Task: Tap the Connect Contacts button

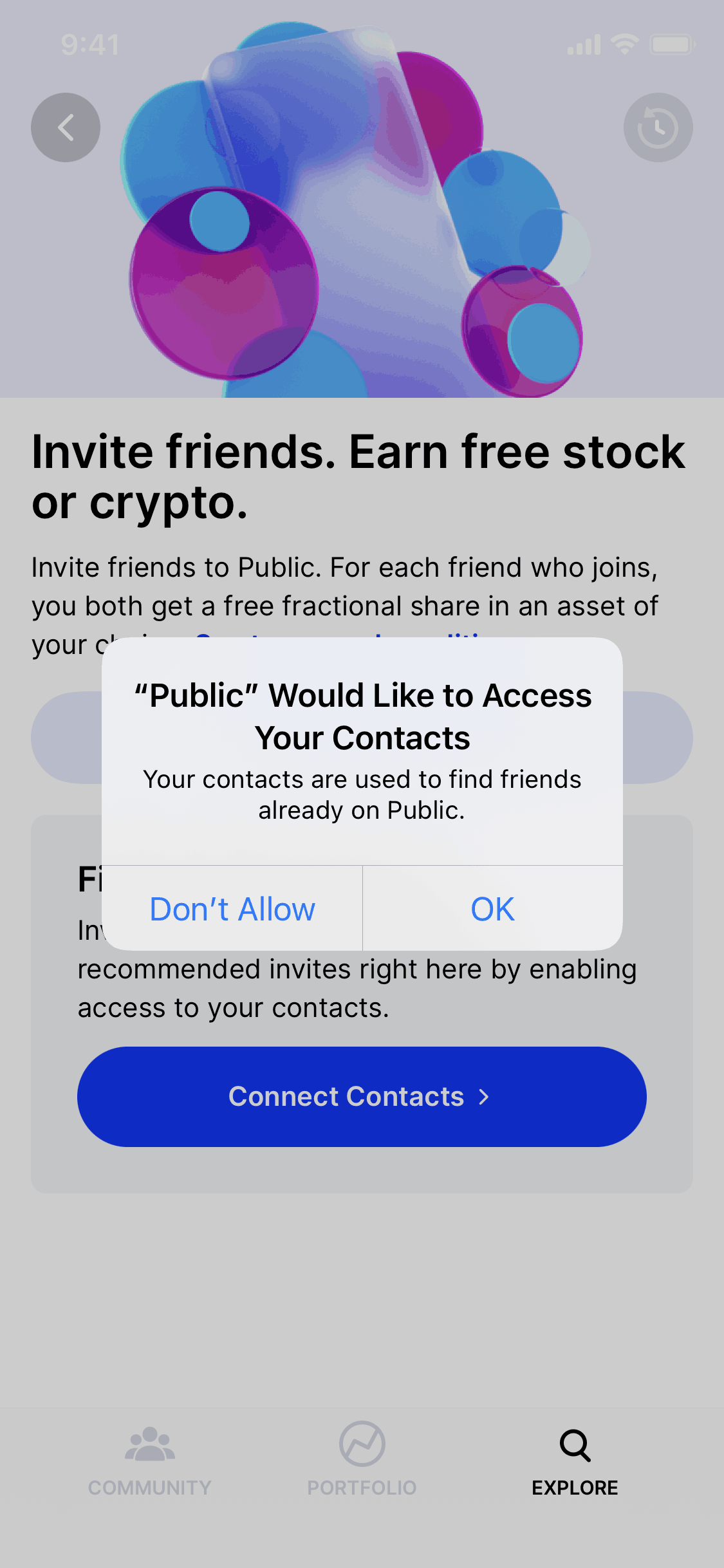Action: pyautogui.click(x=362, y=1096)
